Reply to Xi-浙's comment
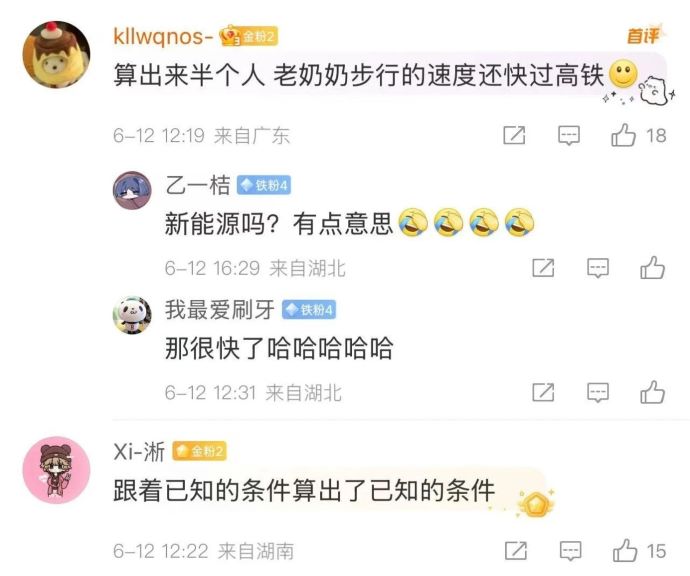This screenshot has width=690, height=576. [570, 550]
